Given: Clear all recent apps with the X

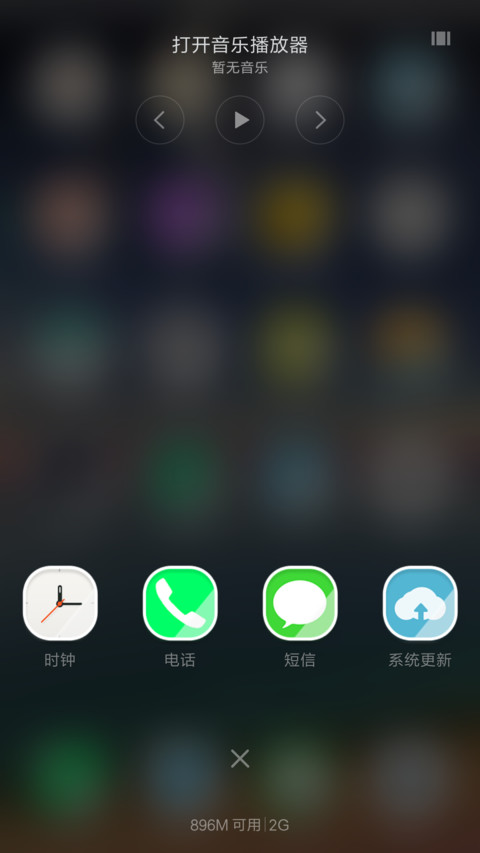Looking at the screenshot, I should (240, 758).
